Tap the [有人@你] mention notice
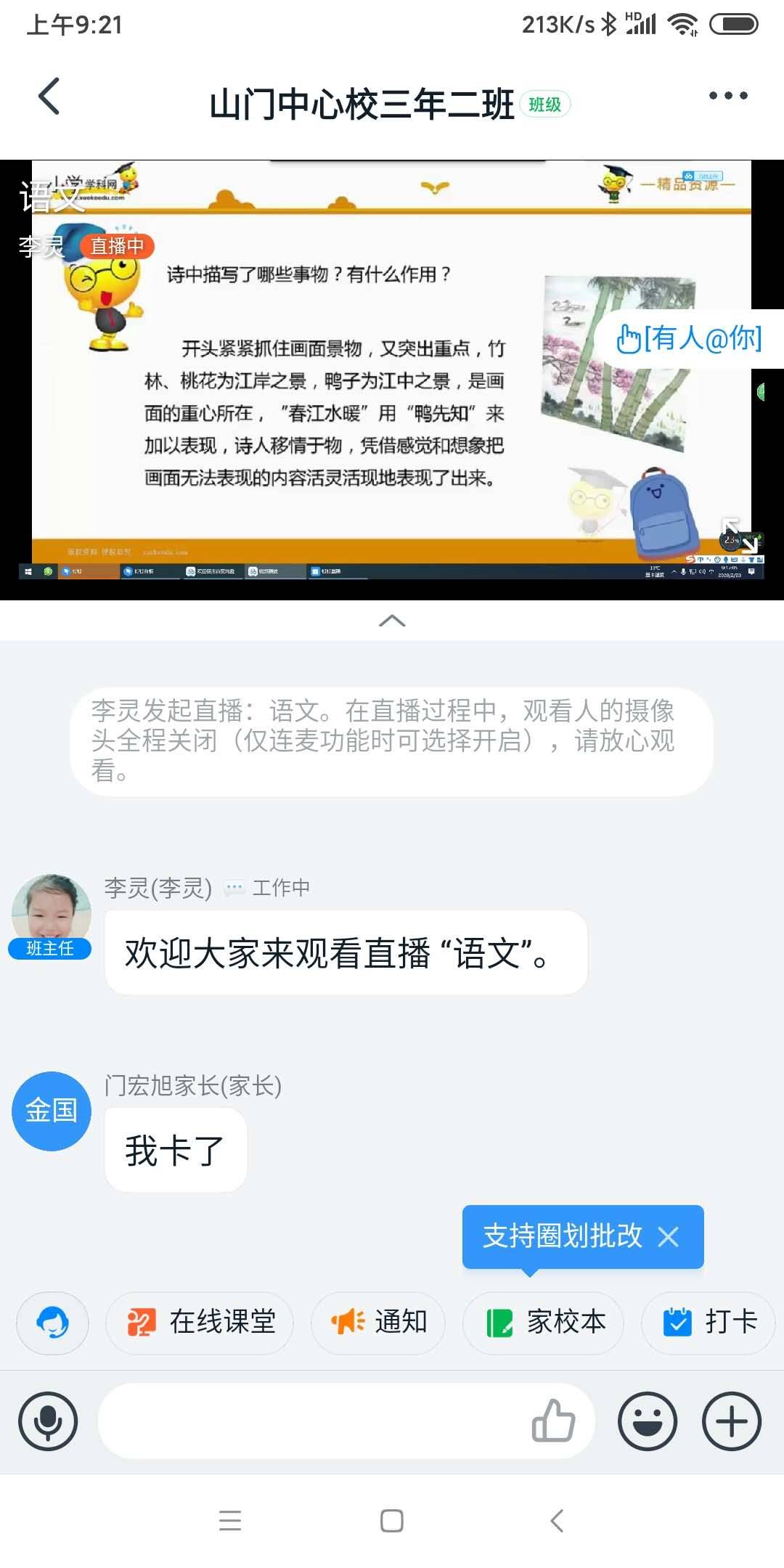784x1568 pixels. click(689, 339)
